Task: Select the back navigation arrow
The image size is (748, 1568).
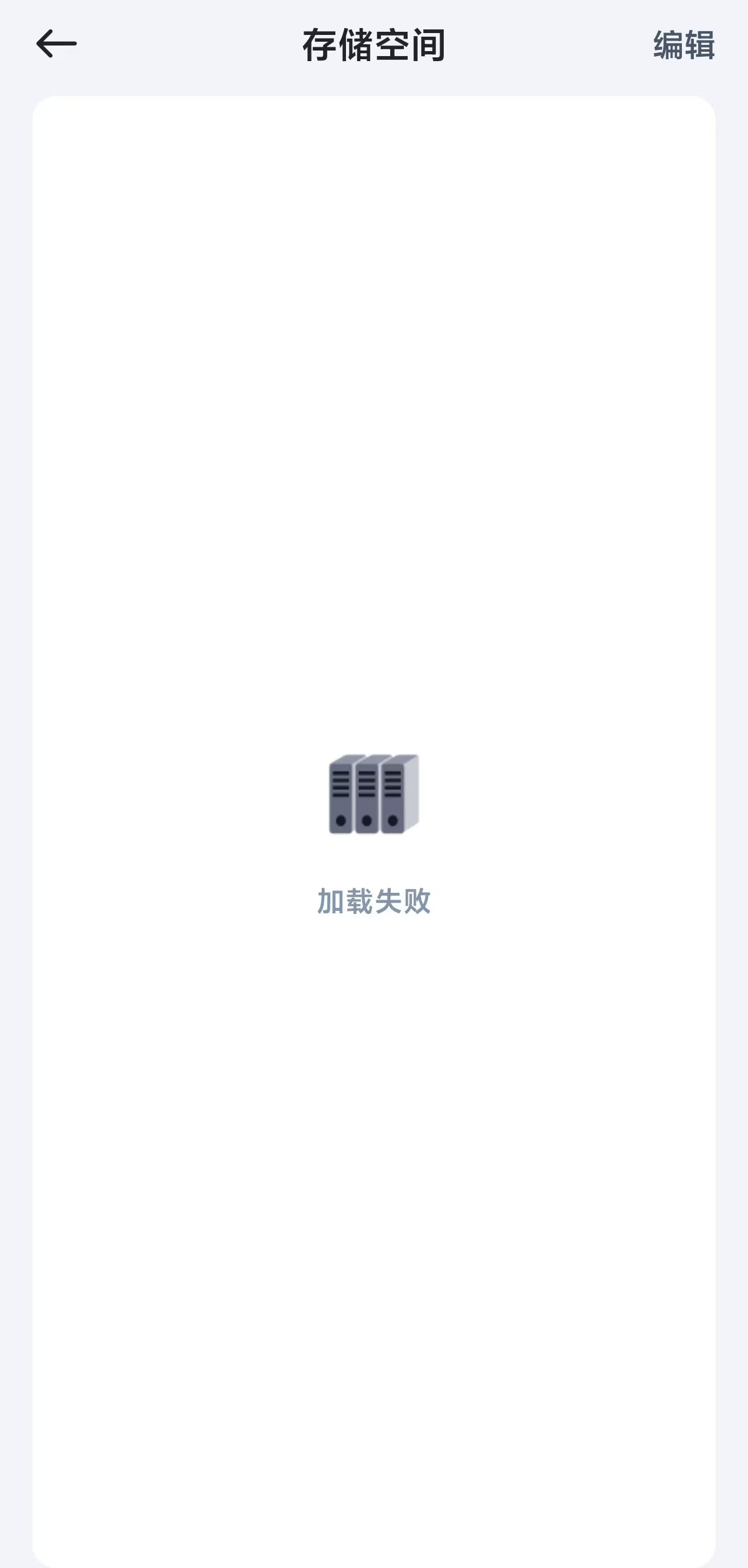Action: 57,42
